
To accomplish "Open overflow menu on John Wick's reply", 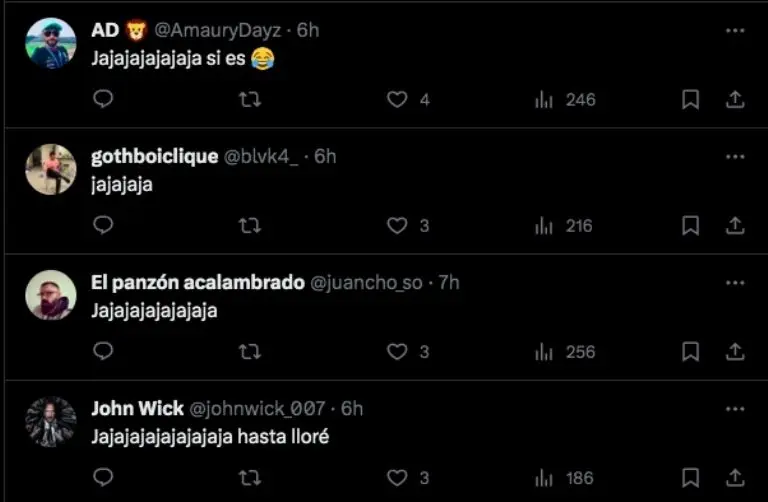I will pos(735,409).
